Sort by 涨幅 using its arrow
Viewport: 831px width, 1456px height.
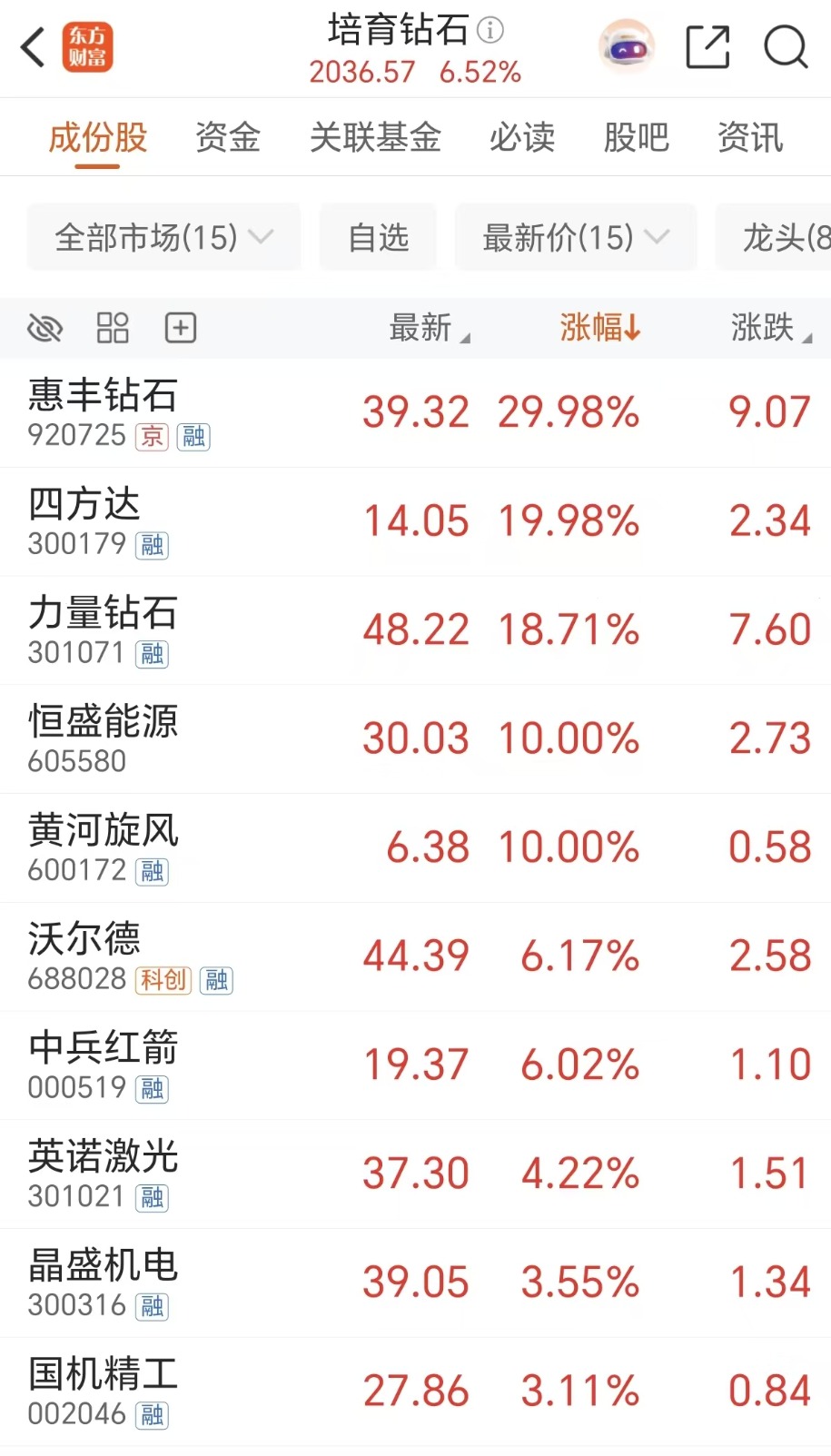click(600, 328)
